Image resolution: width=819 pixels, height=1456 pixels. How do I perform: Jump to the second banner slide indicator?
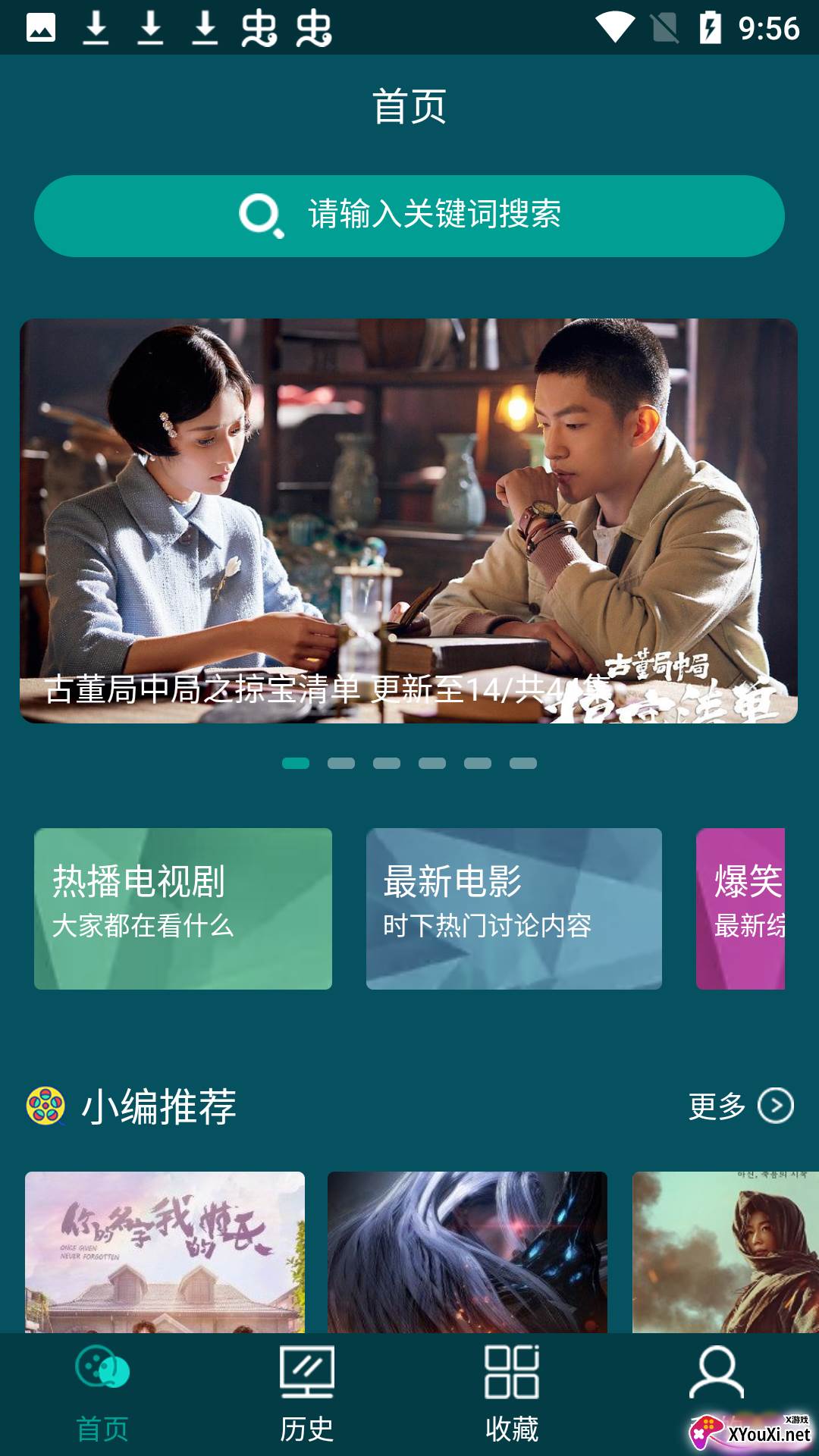pos(341,764)
